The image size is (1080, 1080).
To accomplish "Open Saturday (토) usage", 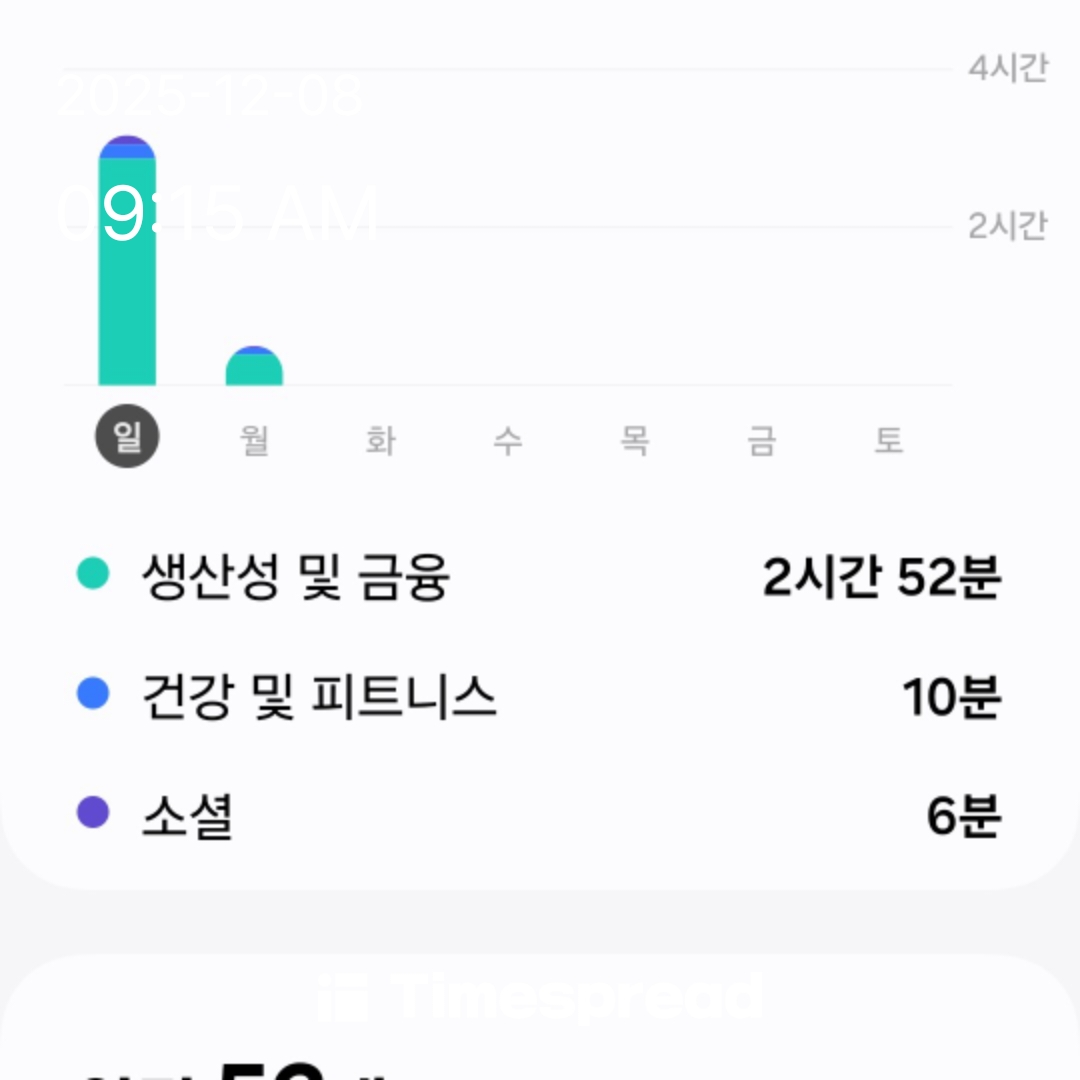I will pos(889,440).
